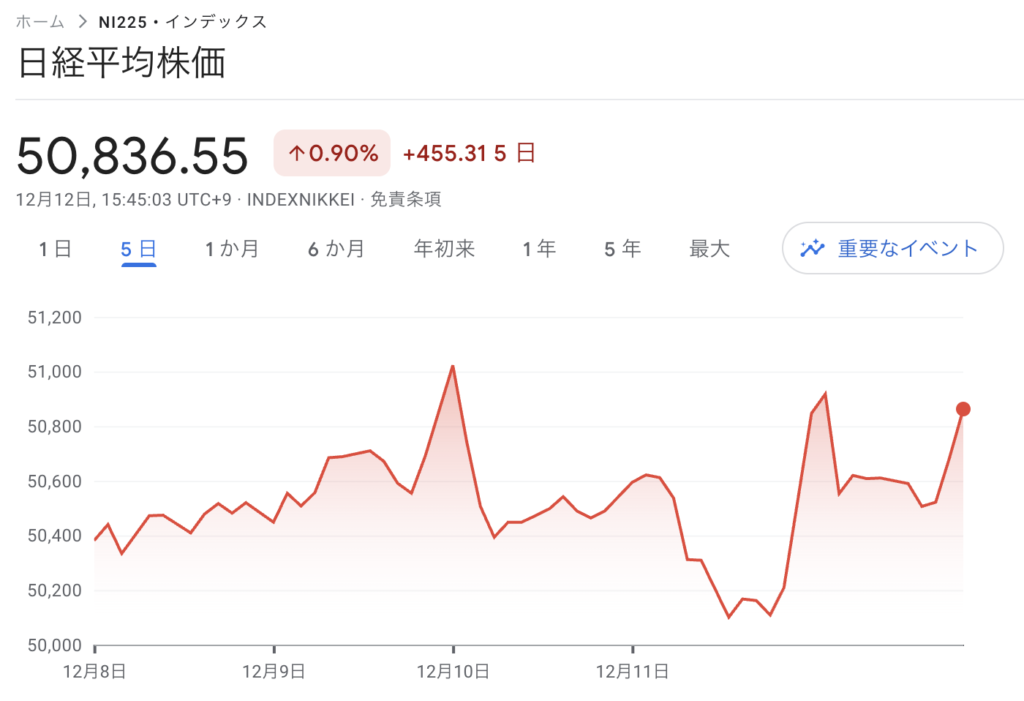Switch chart to the 5年 range
Viewport: 1024px width, 701px height.
click(622, 249)
